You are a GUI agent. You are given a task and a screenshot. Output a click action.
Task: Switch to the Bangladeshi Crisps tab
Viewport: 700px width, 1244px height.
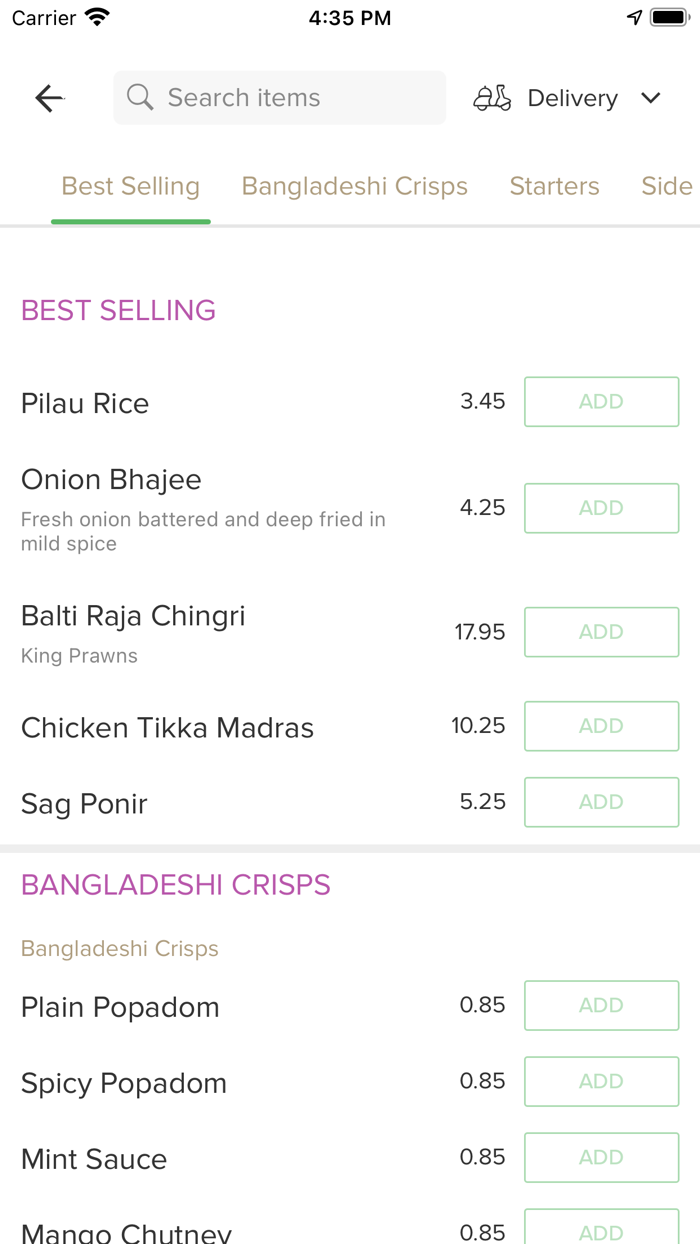(355, 187)
